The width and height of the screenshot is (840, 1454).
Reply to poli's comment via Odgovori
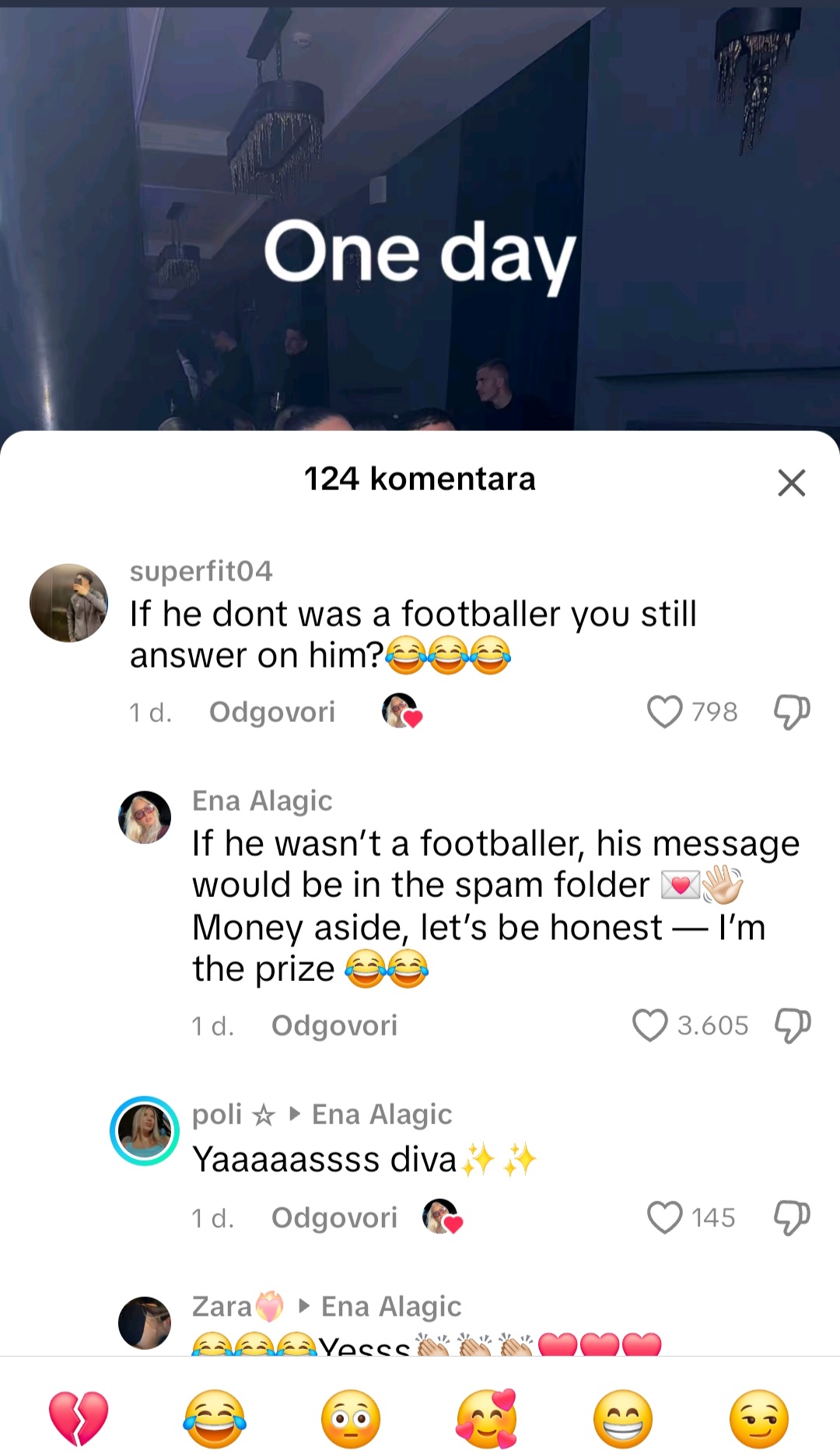(x=334, y=1217)
